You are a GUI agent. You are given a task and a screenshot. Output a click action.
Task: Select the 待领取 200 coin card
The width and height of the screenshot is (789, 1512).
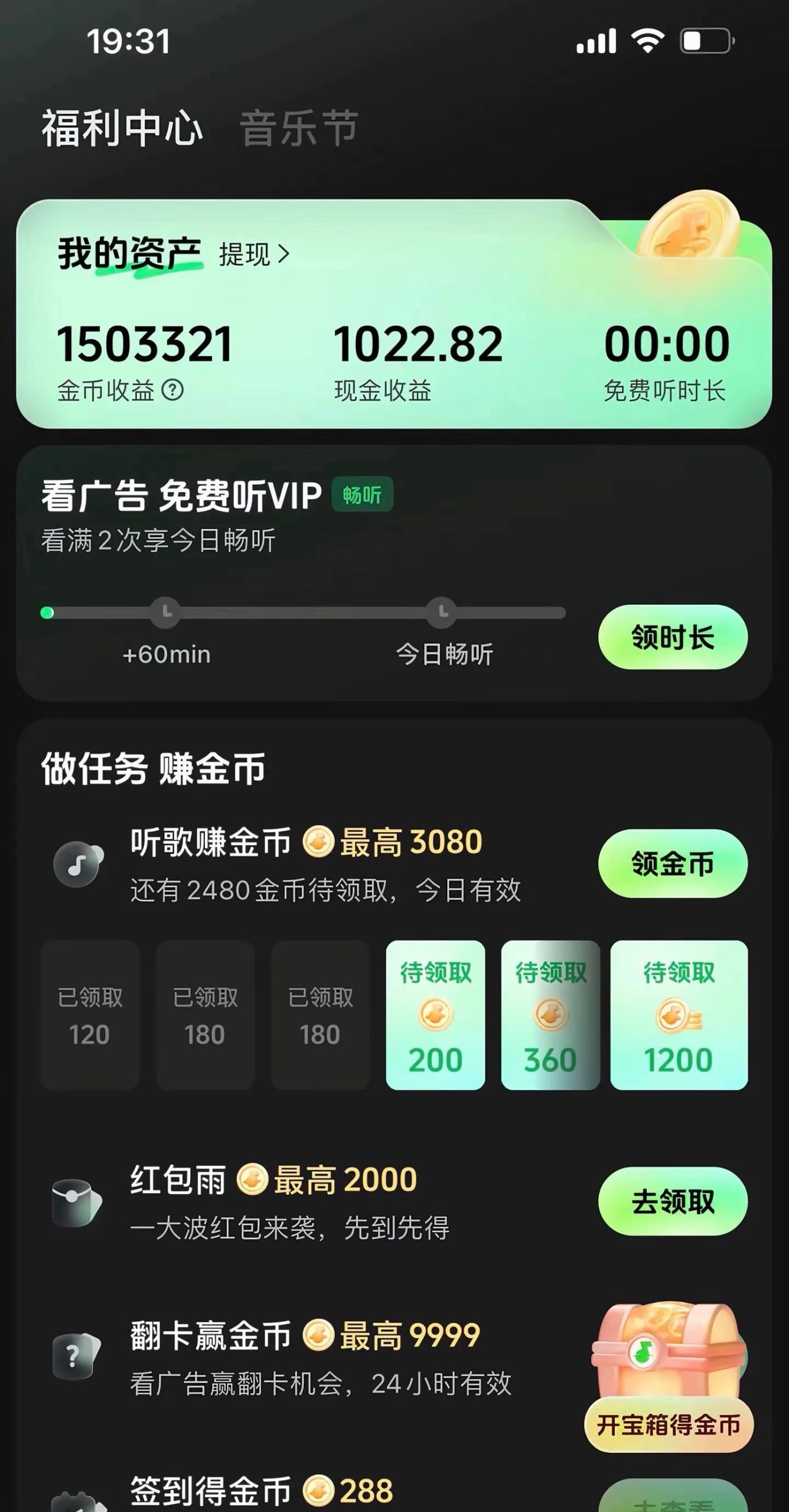(x=436, y=1016)
